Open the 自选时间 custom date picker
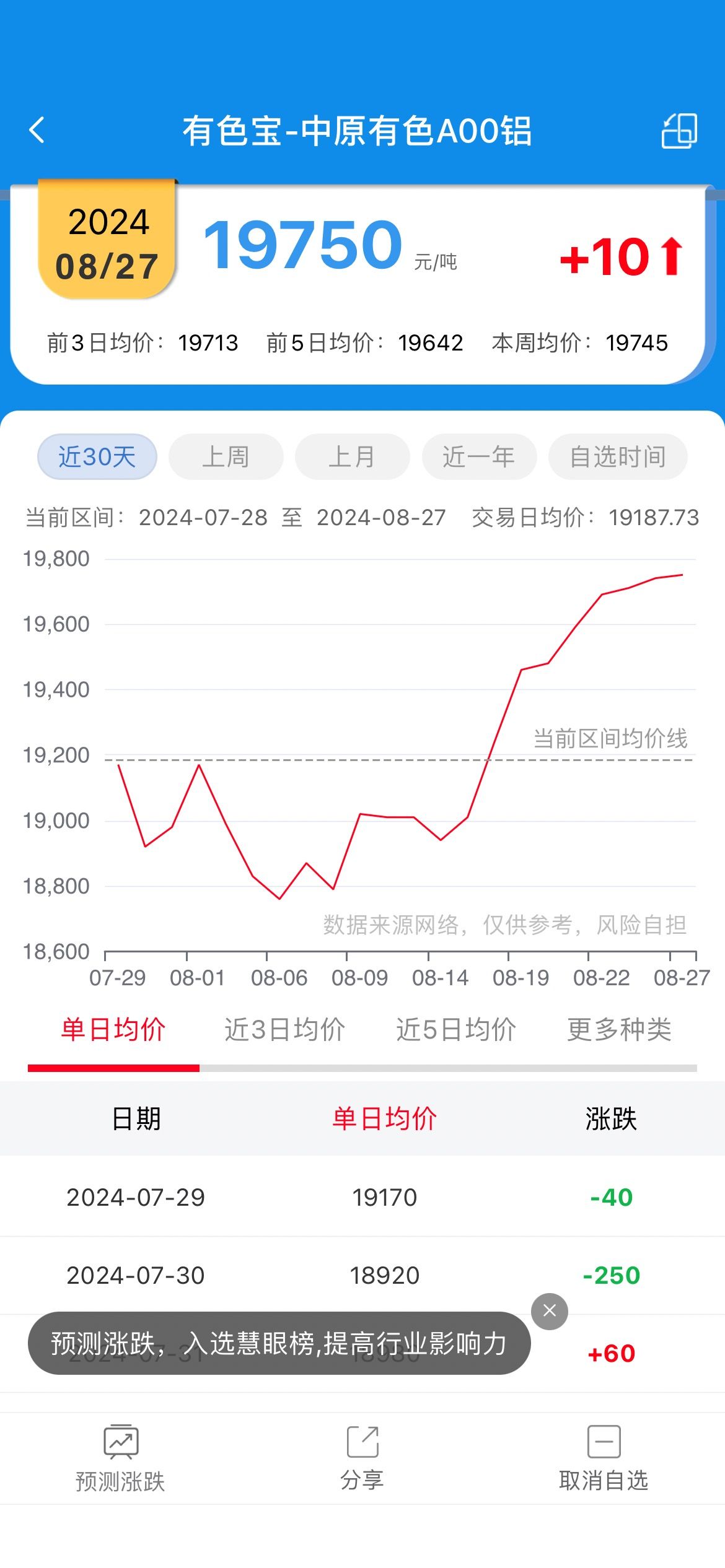 click(x=618, y=457)
